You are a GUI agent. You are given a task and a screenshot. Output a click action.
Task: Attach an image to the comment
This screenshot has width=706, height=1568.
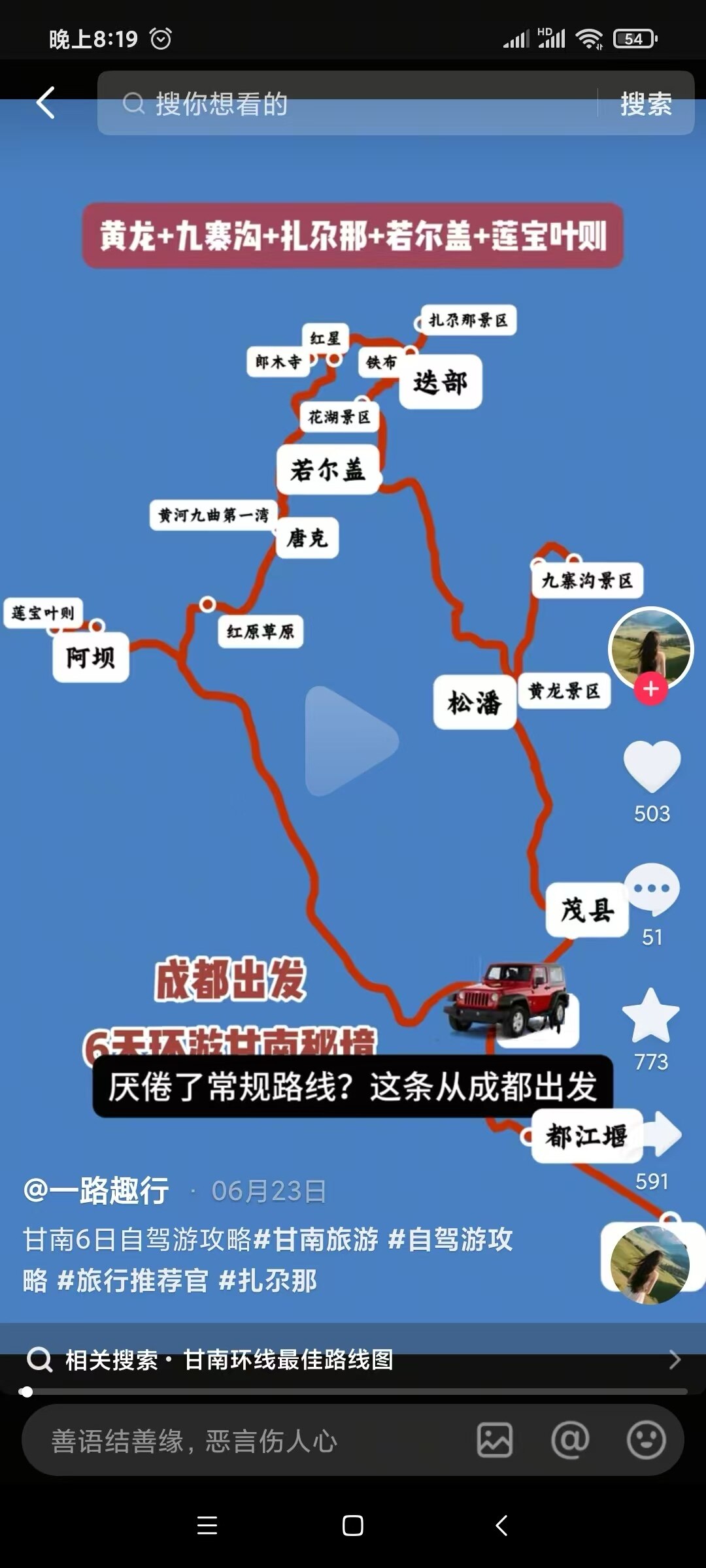pos(495,1440)
